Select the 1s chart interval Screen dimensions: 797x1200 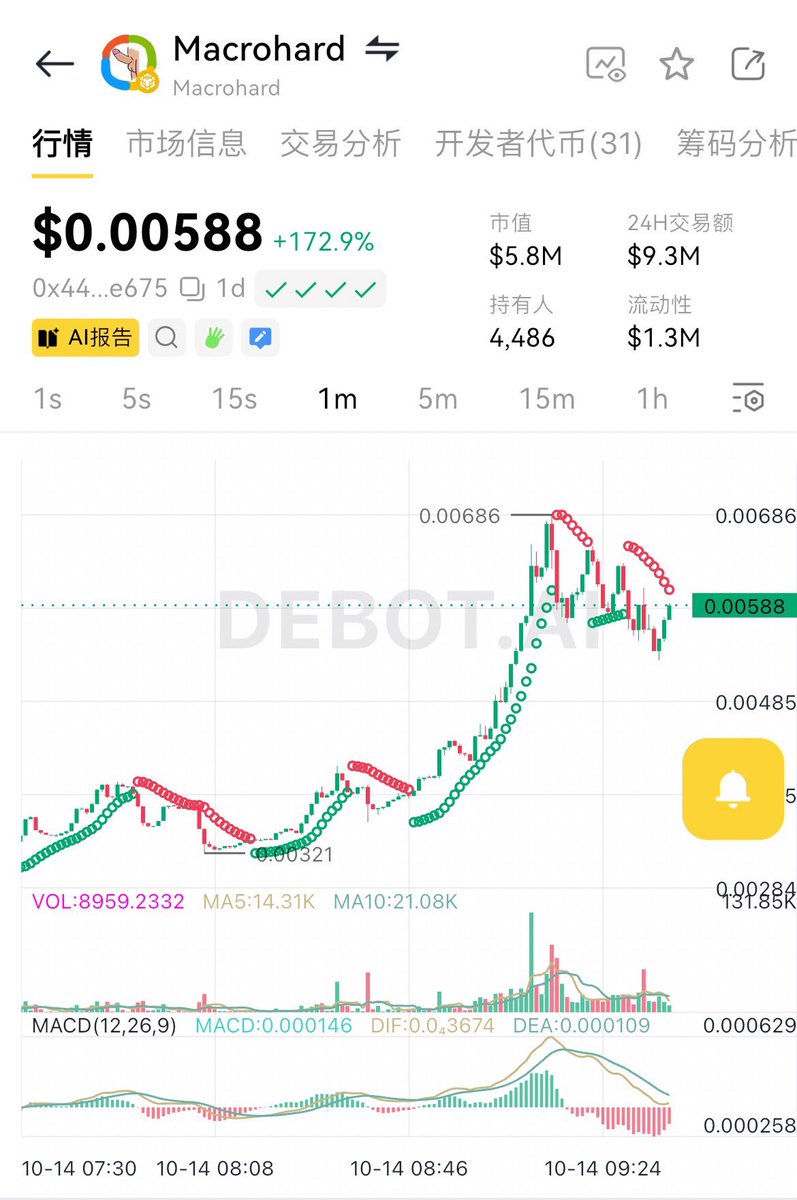click(48, 399)
